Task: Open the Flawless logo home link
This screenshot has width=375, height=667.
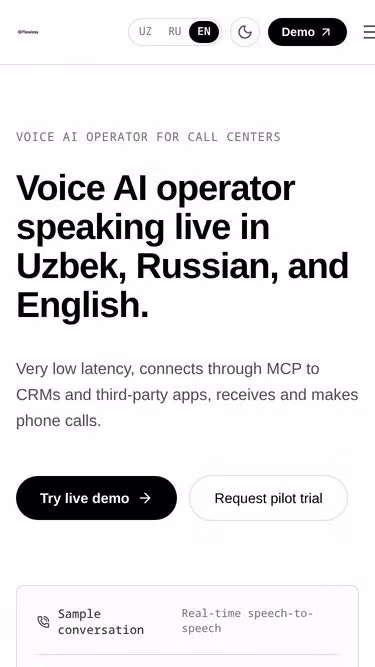Action: click(x=28, y=32)
